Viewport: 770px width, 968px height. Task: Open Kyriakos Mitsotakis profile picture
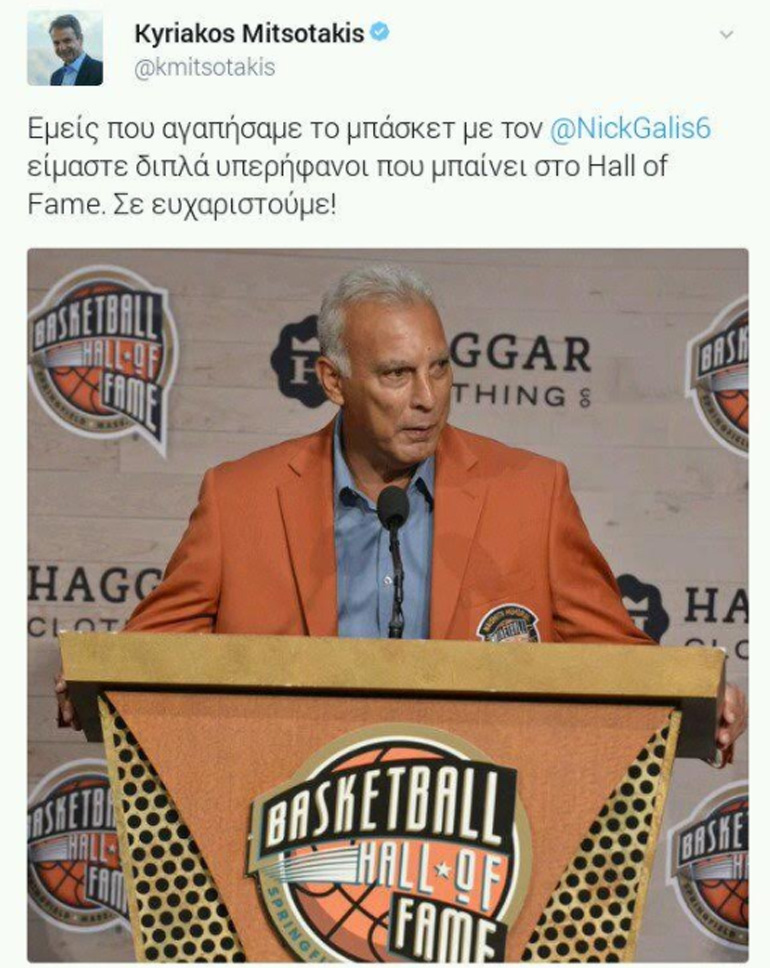pos(65,48)
